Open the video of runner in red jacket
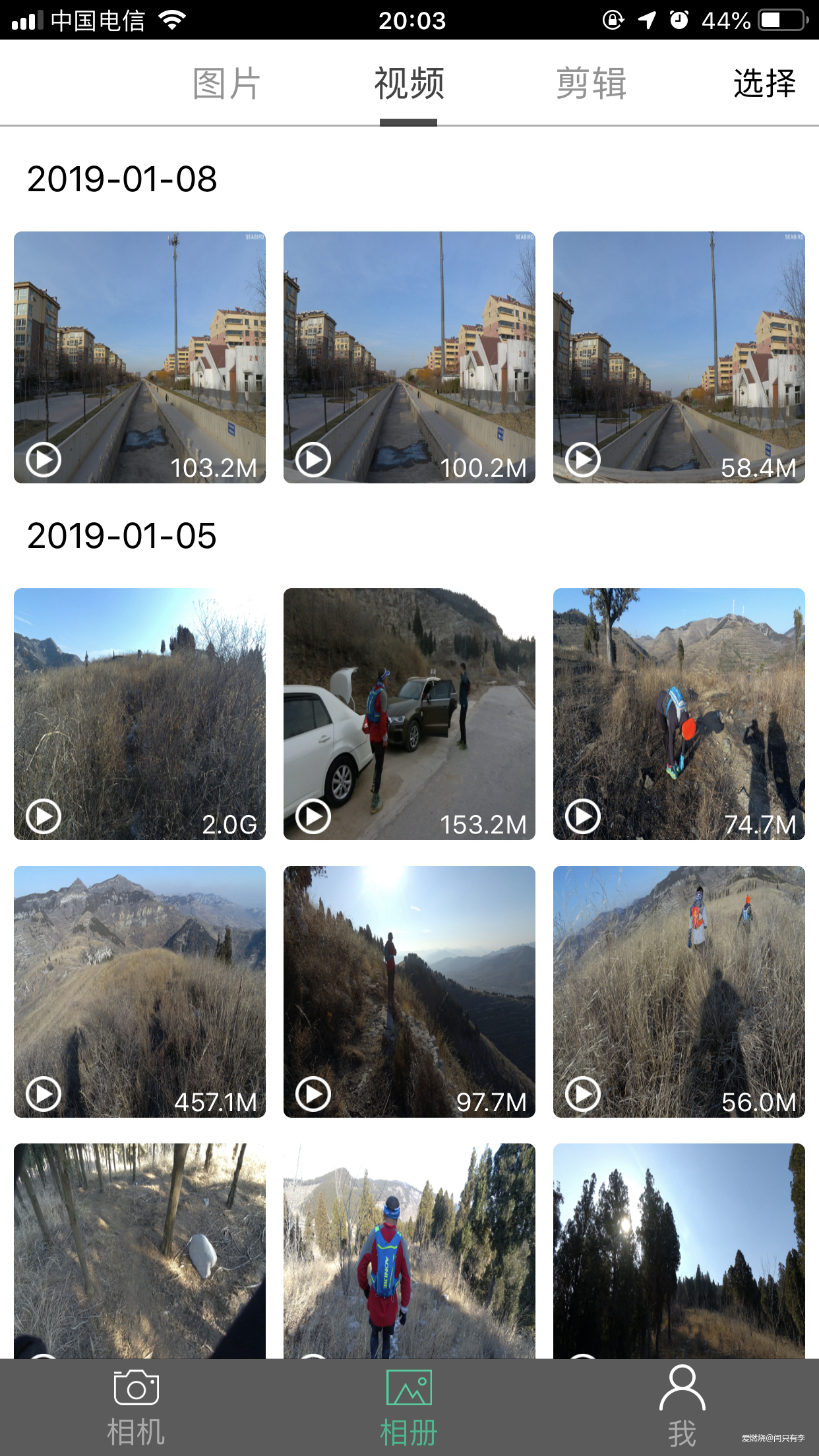This screenshot has width=819, height=1456. coord(409,1250)
